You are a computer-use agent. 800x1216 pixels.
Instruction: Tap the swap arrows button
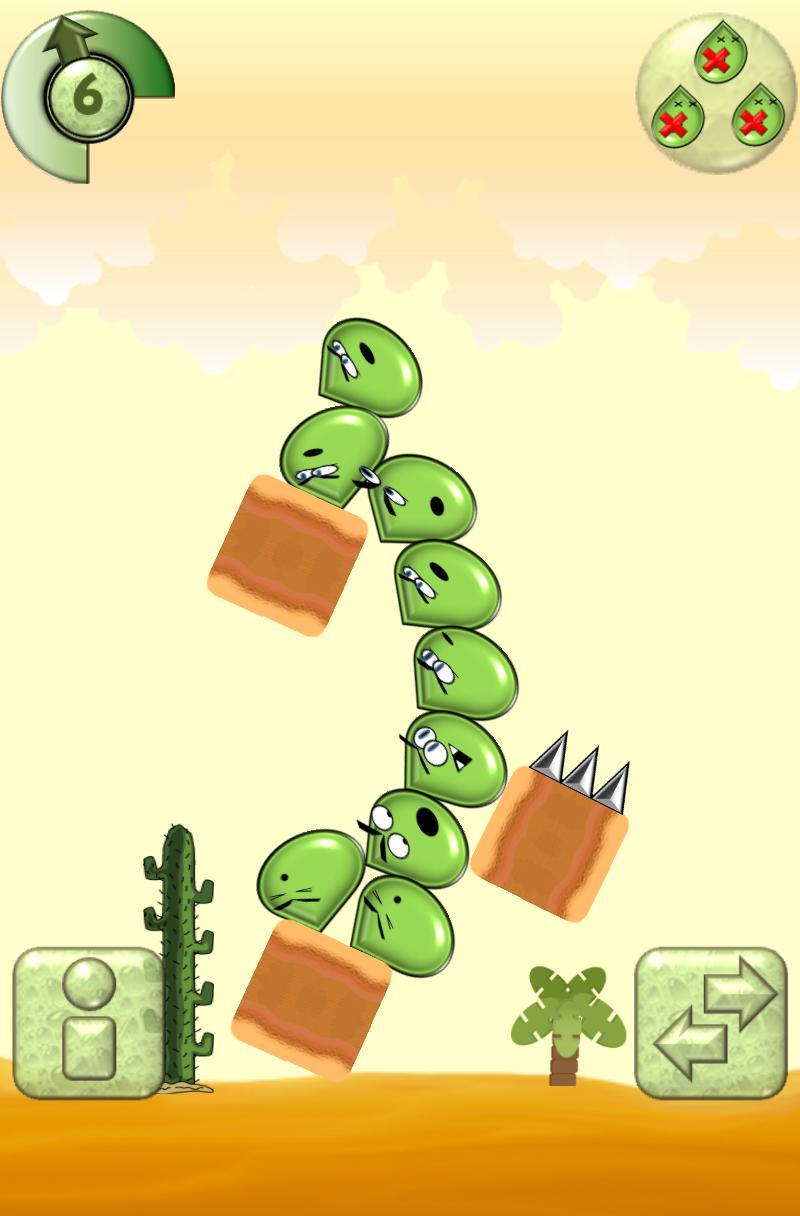711,1022
